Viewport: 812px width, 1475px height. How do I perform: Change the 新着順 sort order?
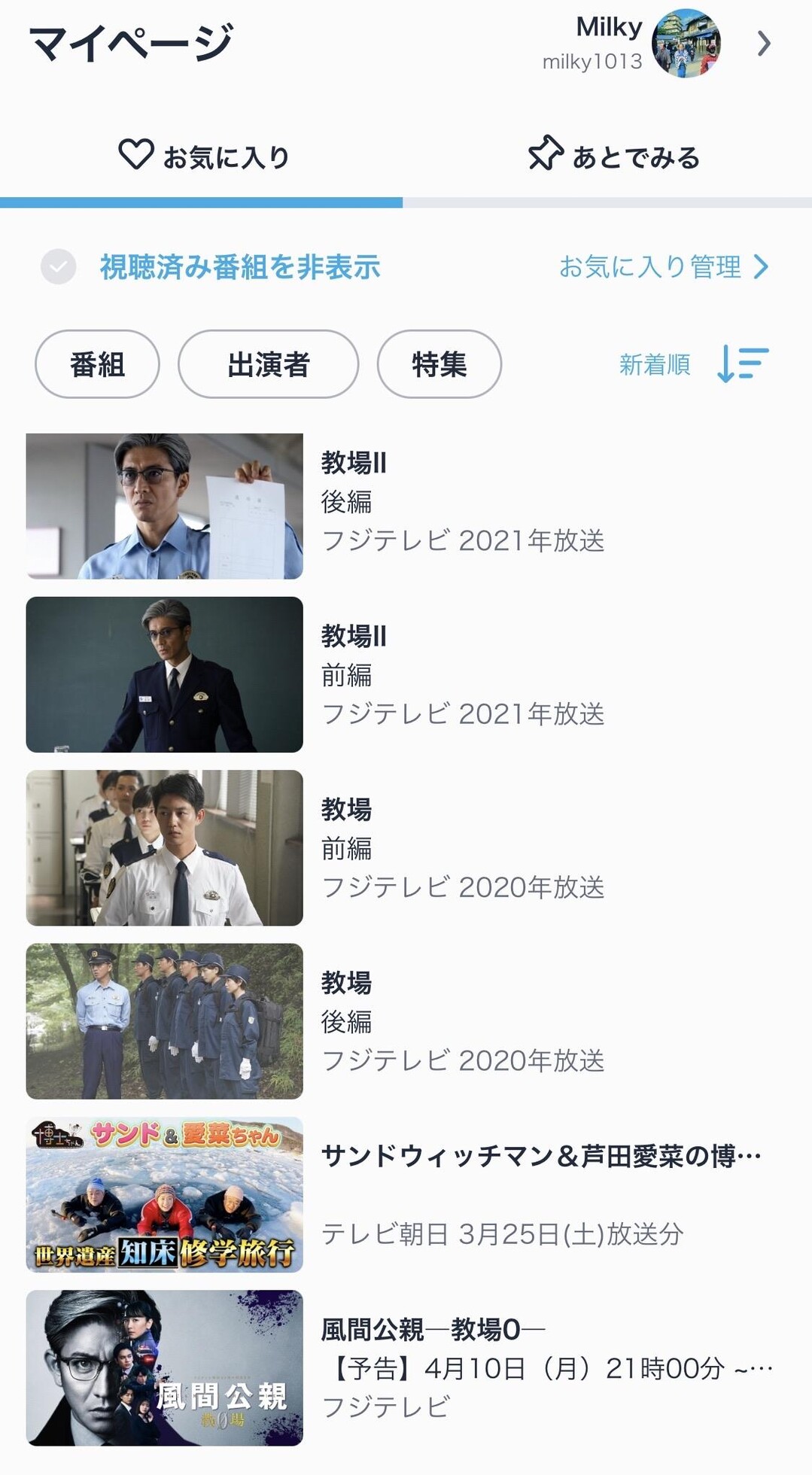(692, 364)
